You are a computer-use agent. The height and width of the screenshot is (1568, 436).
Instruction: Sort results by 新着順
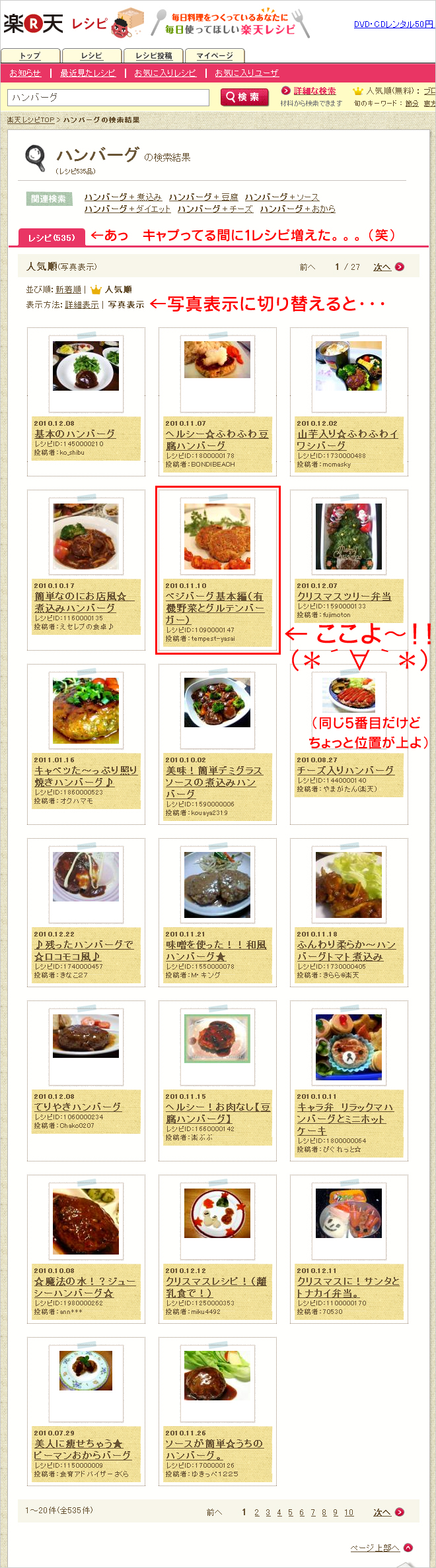[x=68, y=290]
